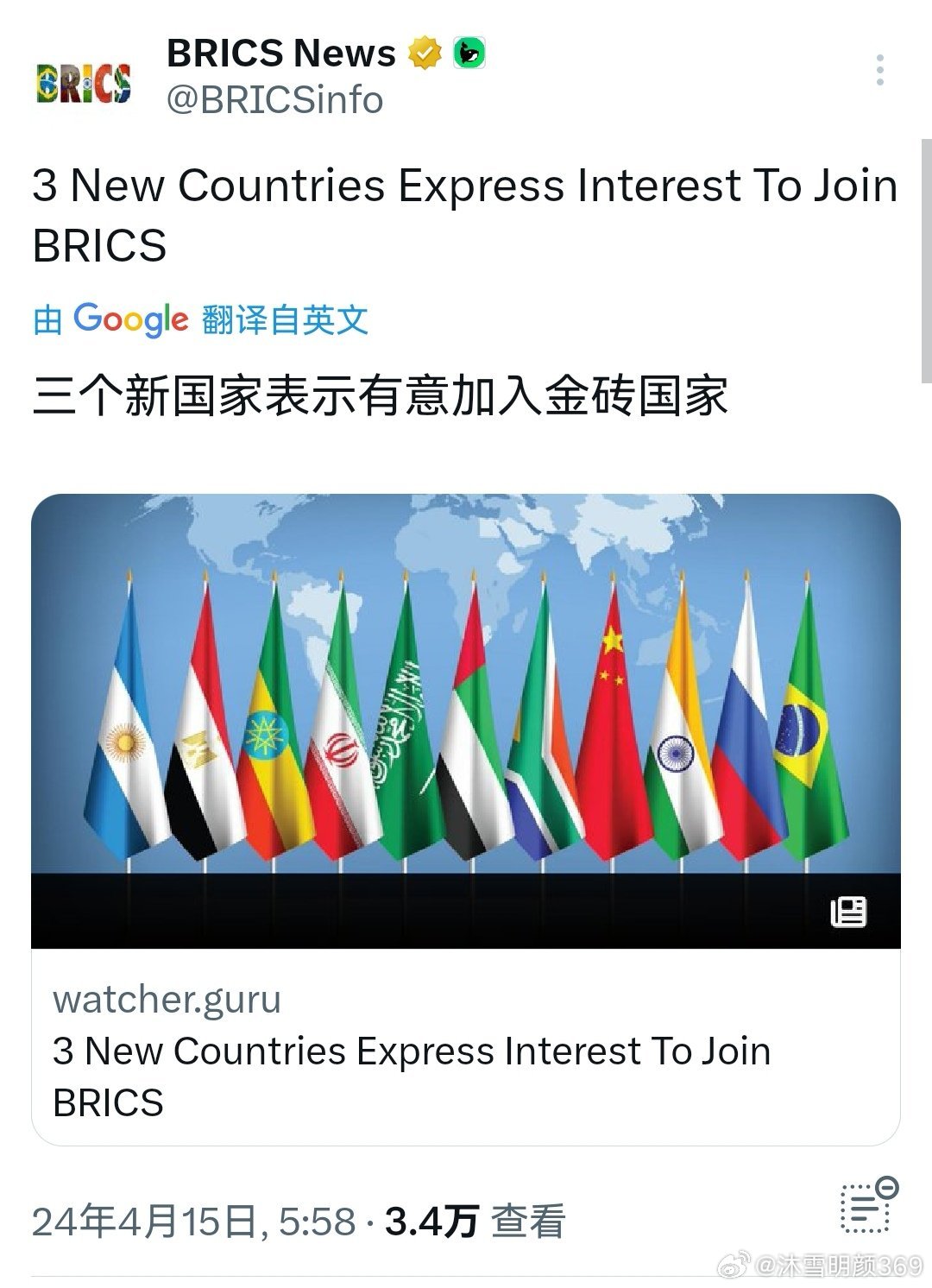
Task: Tap the Google translation notice link
Action: pos(201,319)
